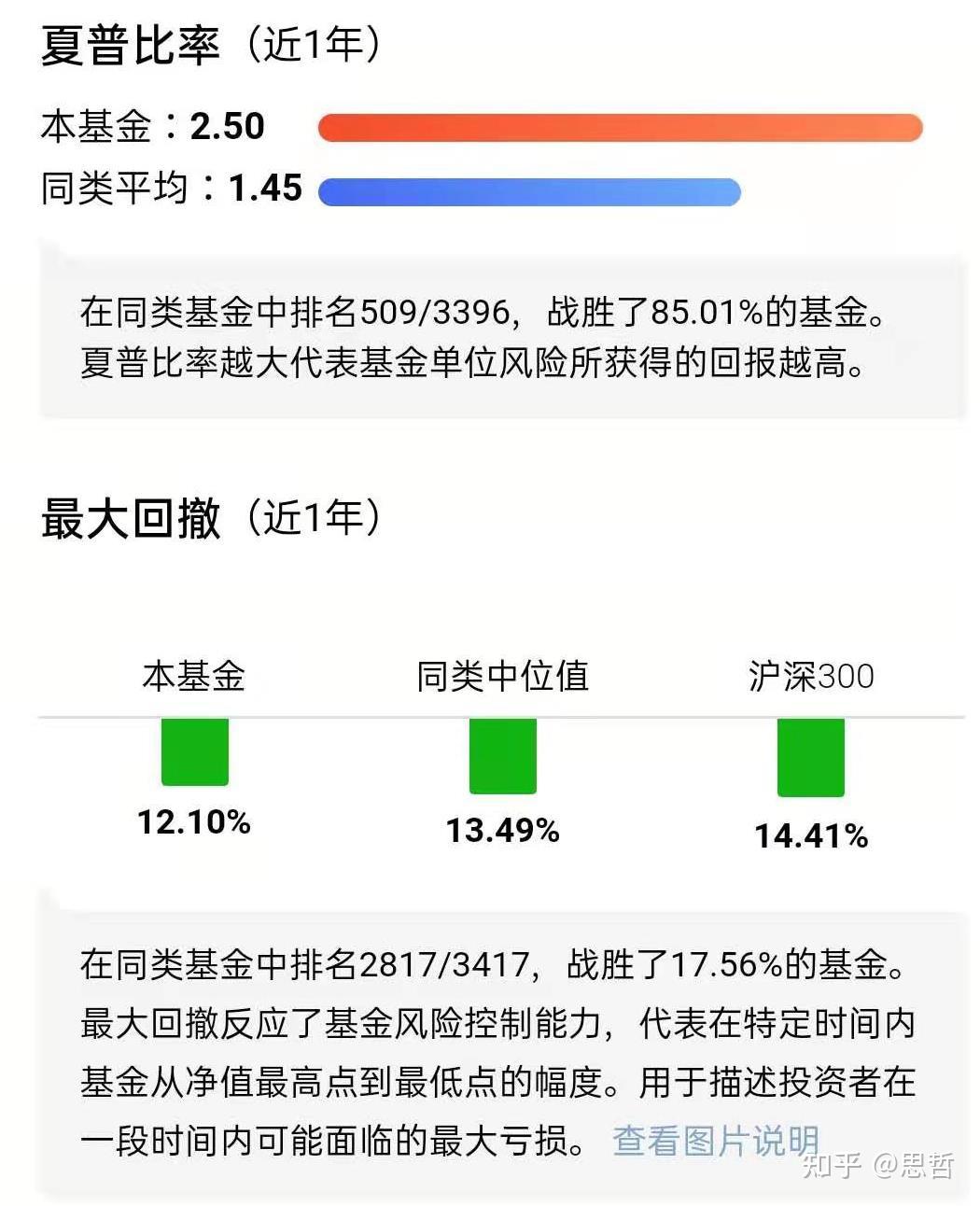Open the 查看图片说明 link

[716, 1140]
